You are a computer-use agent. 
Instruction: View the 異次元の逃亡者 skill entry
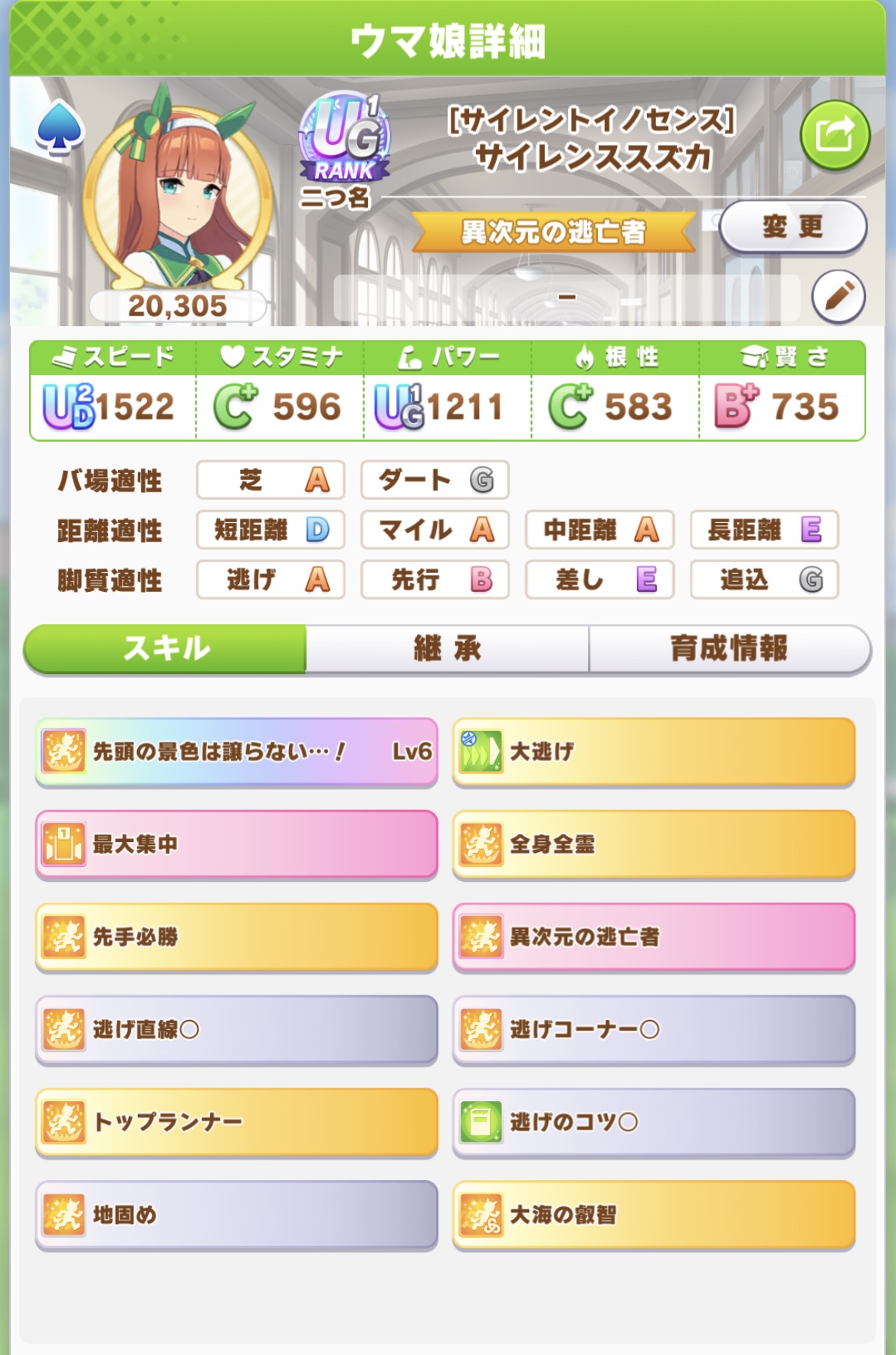[x=653, y=937]
